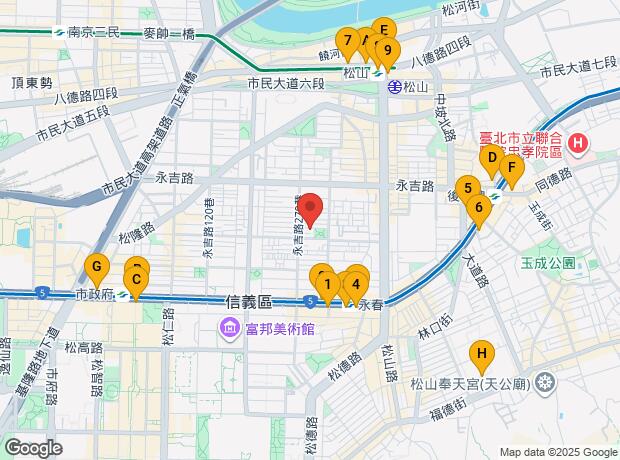Tap the red location pin
This screenshot has width=620, height=460.
[x=310, y=208]
